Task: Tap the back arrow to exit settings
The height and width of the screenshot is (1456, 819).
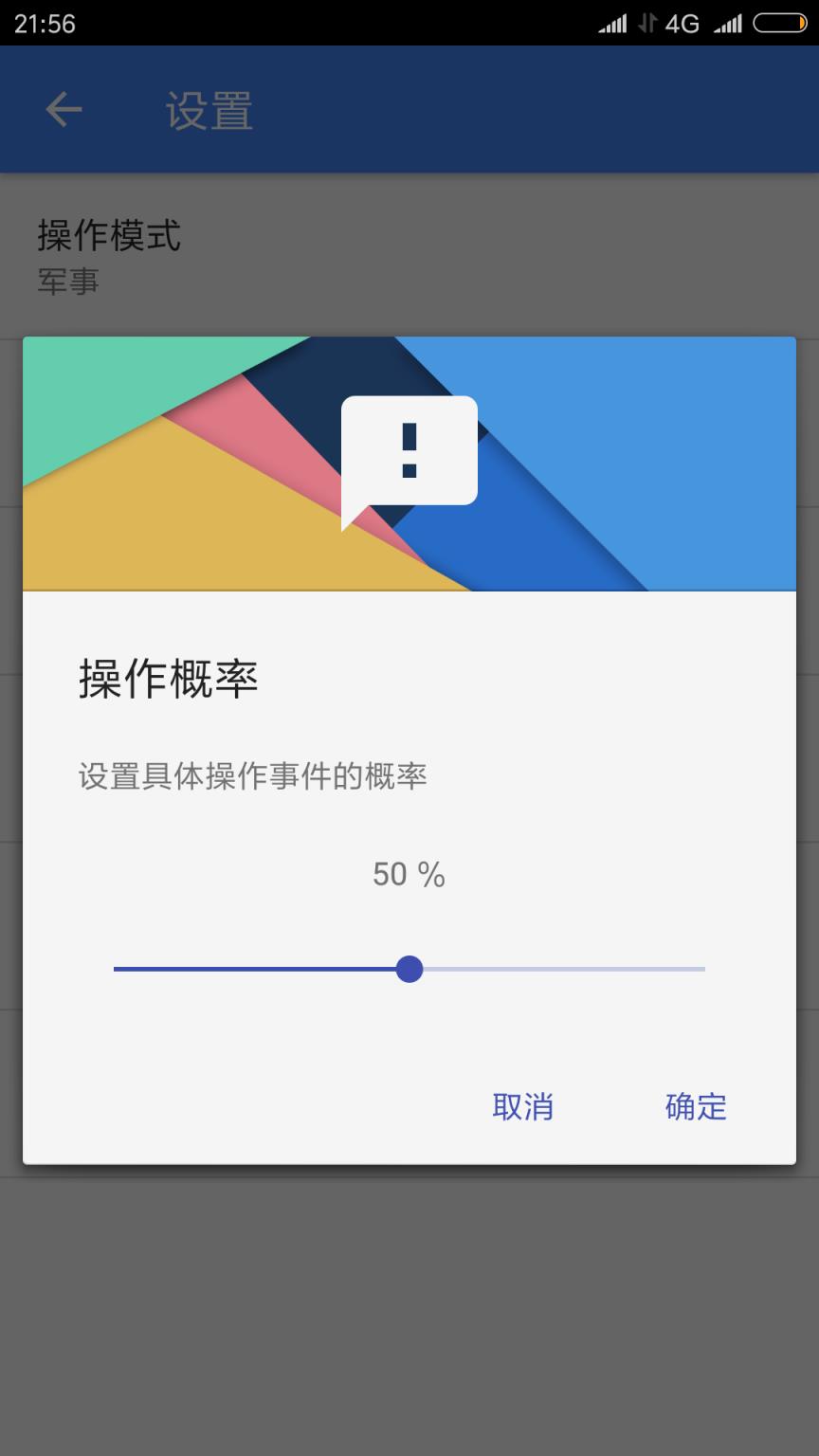Action: point(61,110)
